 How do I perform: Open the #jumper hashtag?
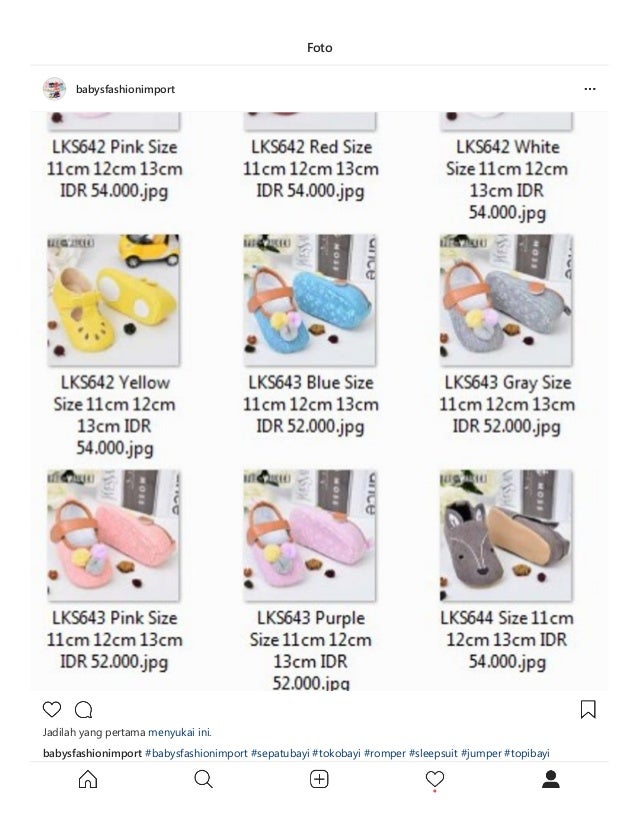point(481,753)
